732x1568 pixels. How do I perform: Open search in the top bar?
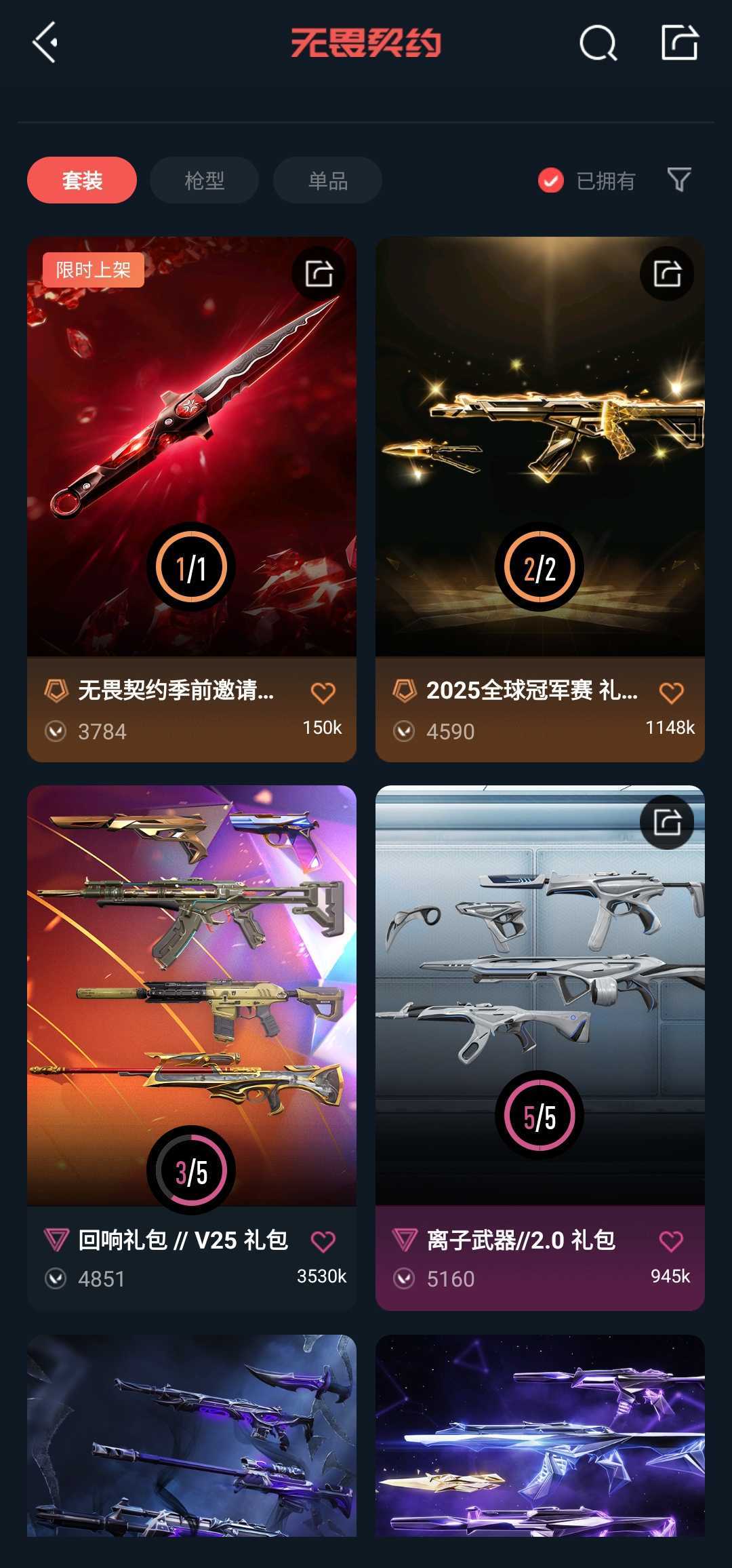(x=598, y=44)
